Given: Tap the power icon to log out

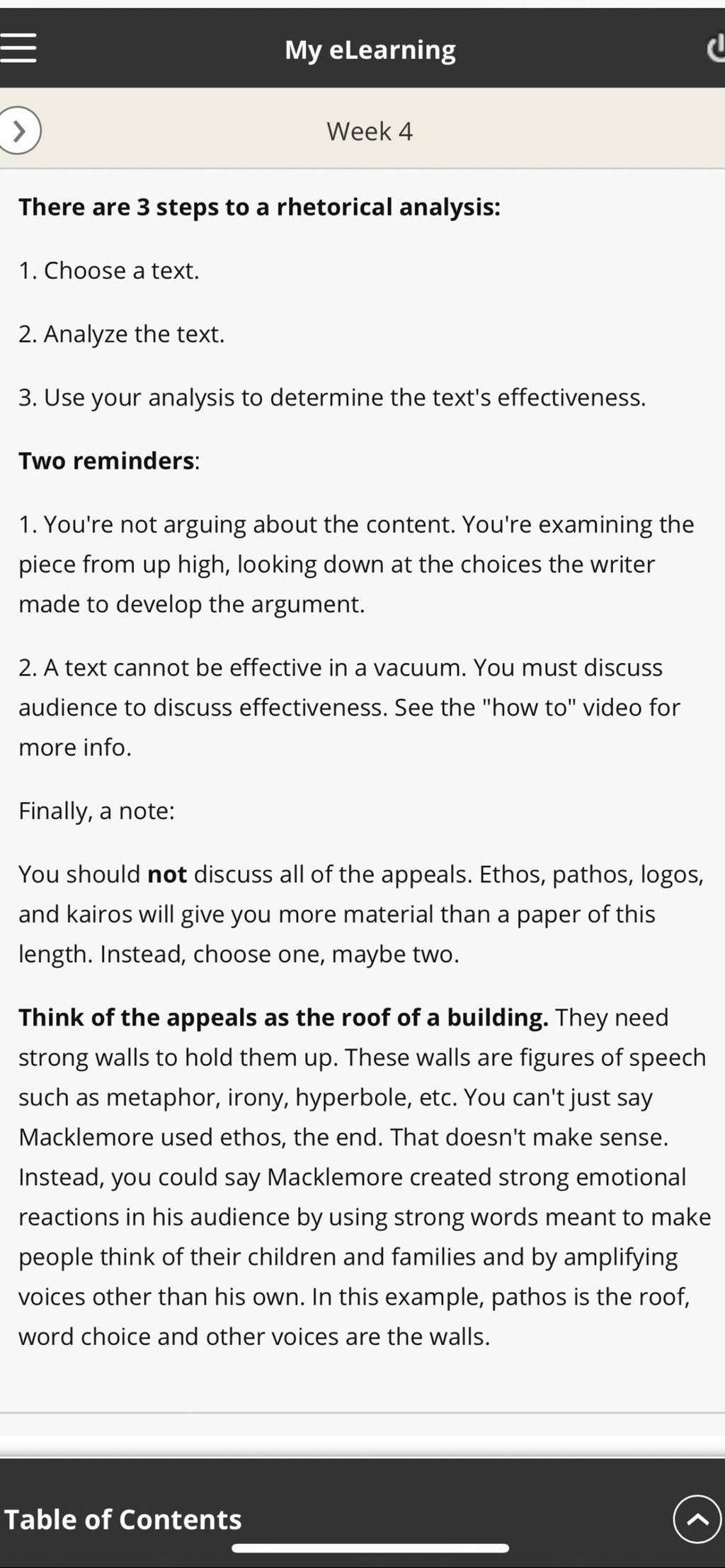Looking at the screenshot, I should (x=716, y=50).
